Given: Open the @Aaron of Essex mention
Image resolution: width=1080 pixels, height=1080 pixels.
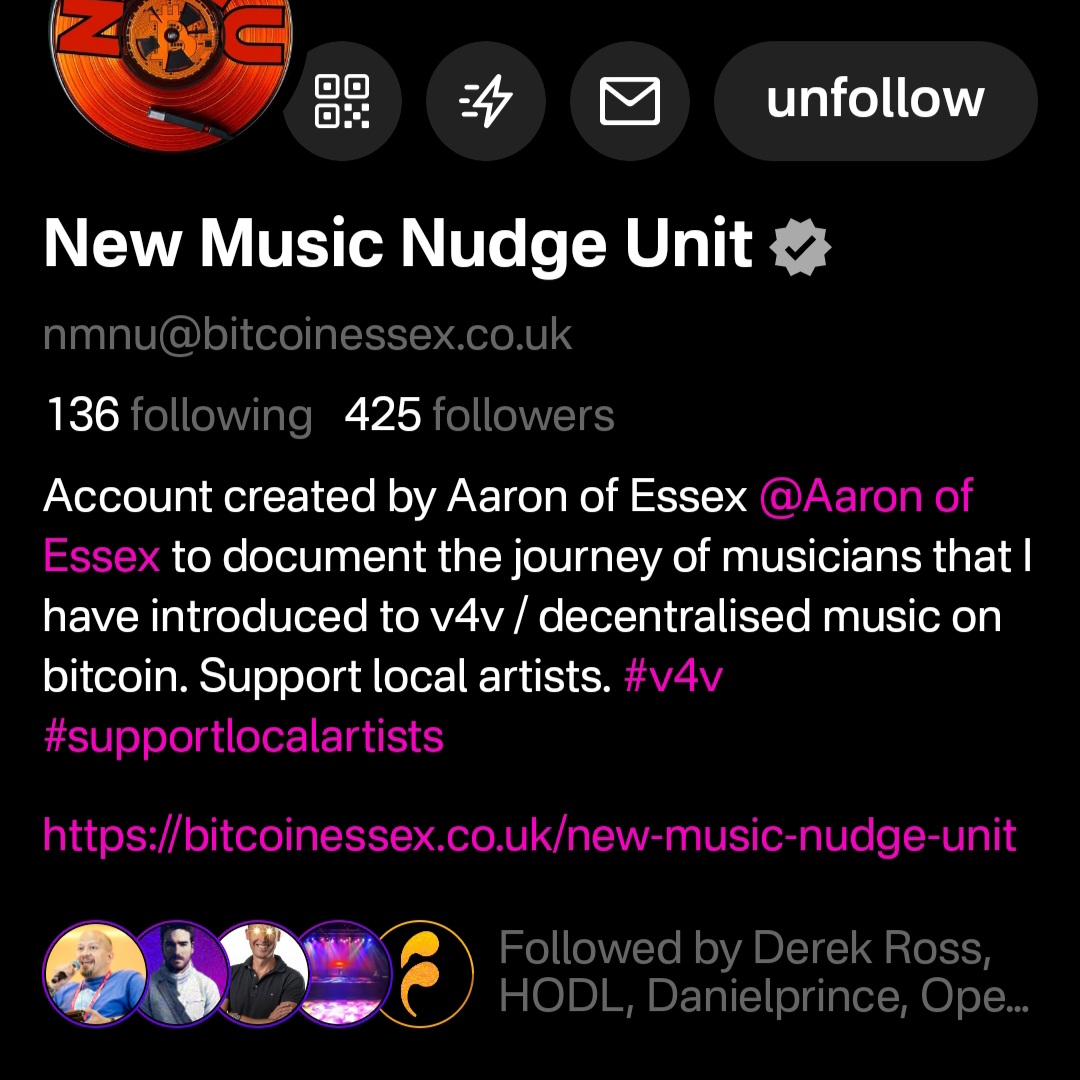Looking at the screenshot, I should point(864,497).
